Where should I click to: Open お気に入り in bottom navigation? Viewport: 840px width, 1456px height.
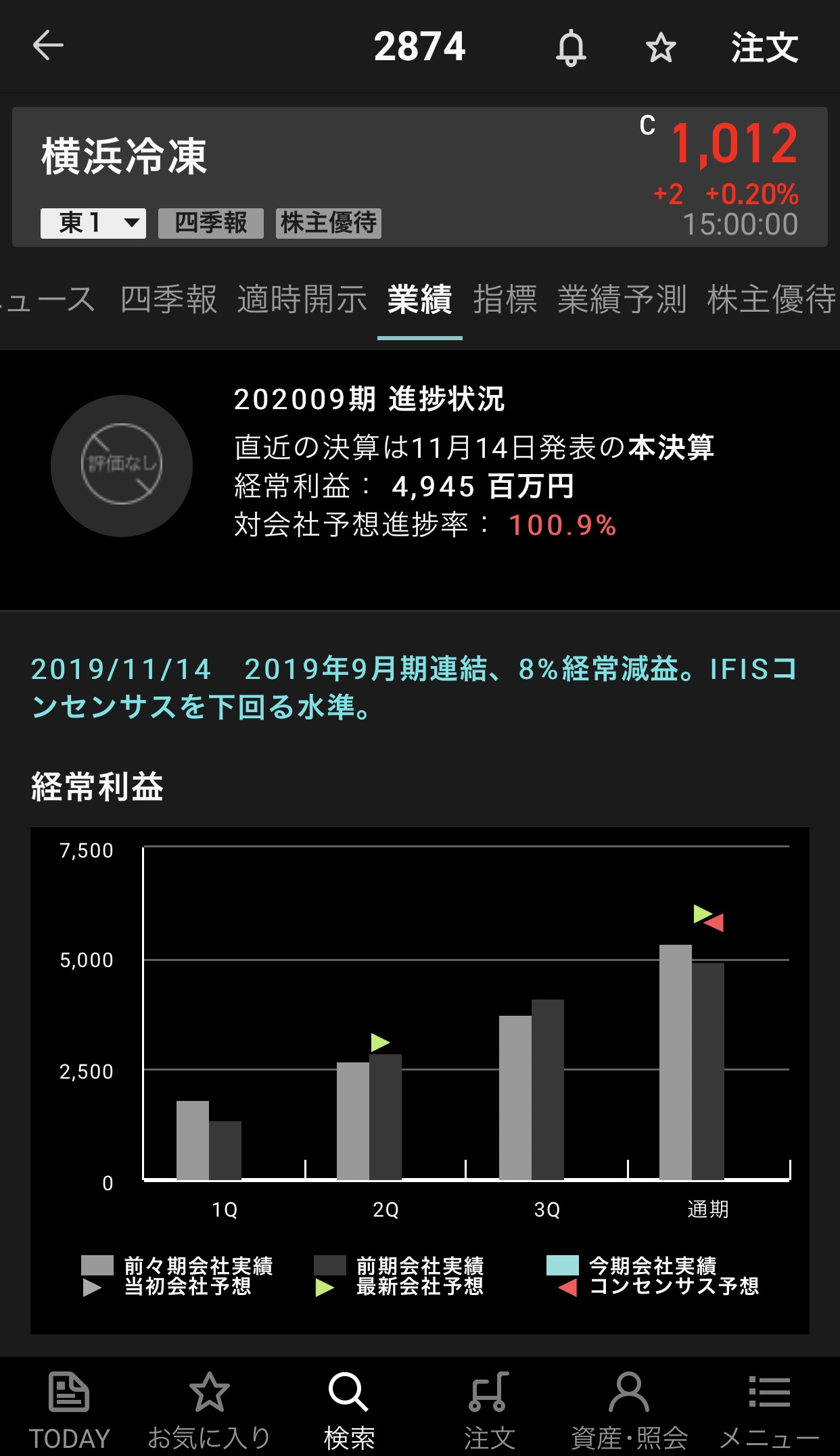click(209, 1409)
